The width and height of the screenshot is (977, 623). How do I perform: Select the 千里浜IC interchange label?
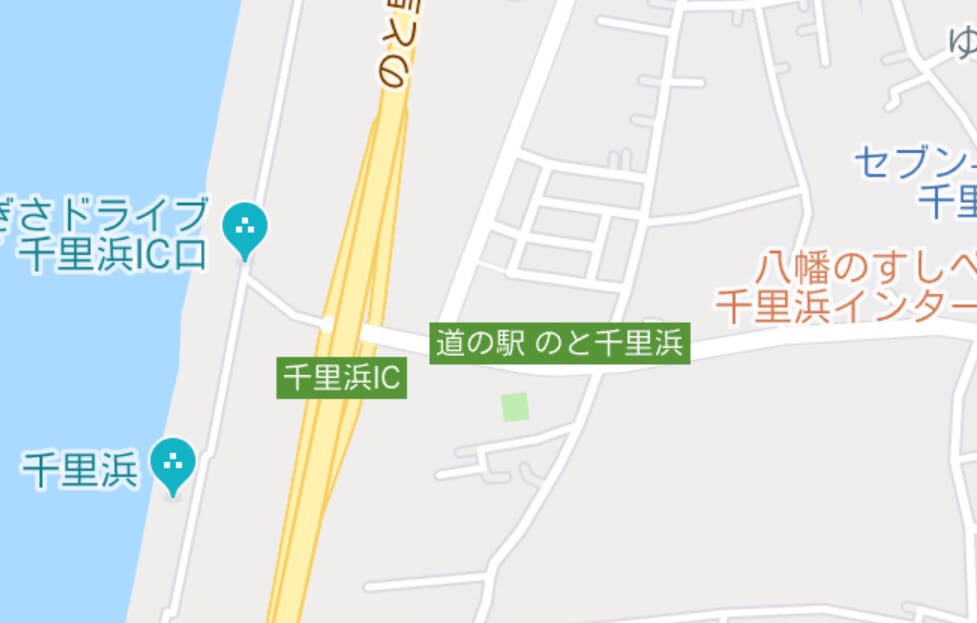[x=342, y=379]
